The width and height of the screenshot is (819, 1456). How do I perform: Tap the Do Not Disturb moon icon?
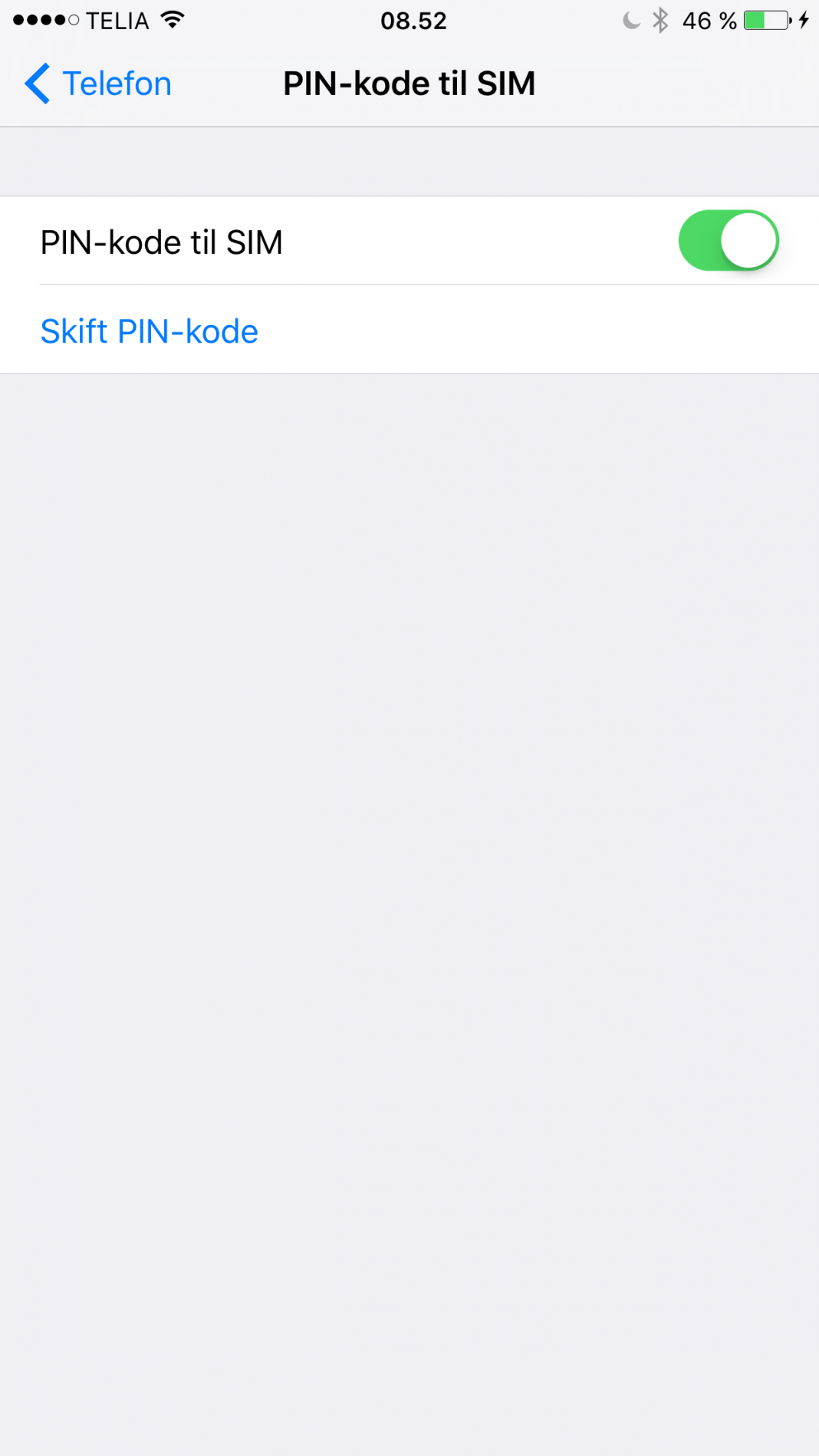pyautogui.click(x=630, y=20)
